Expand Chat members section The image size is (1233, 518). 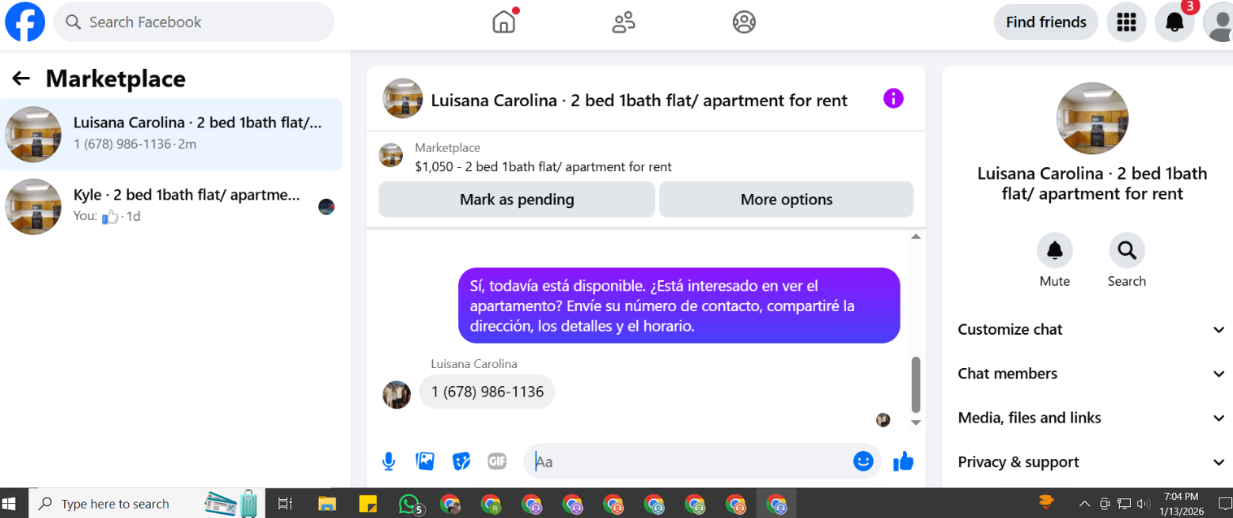(1089, 373)
